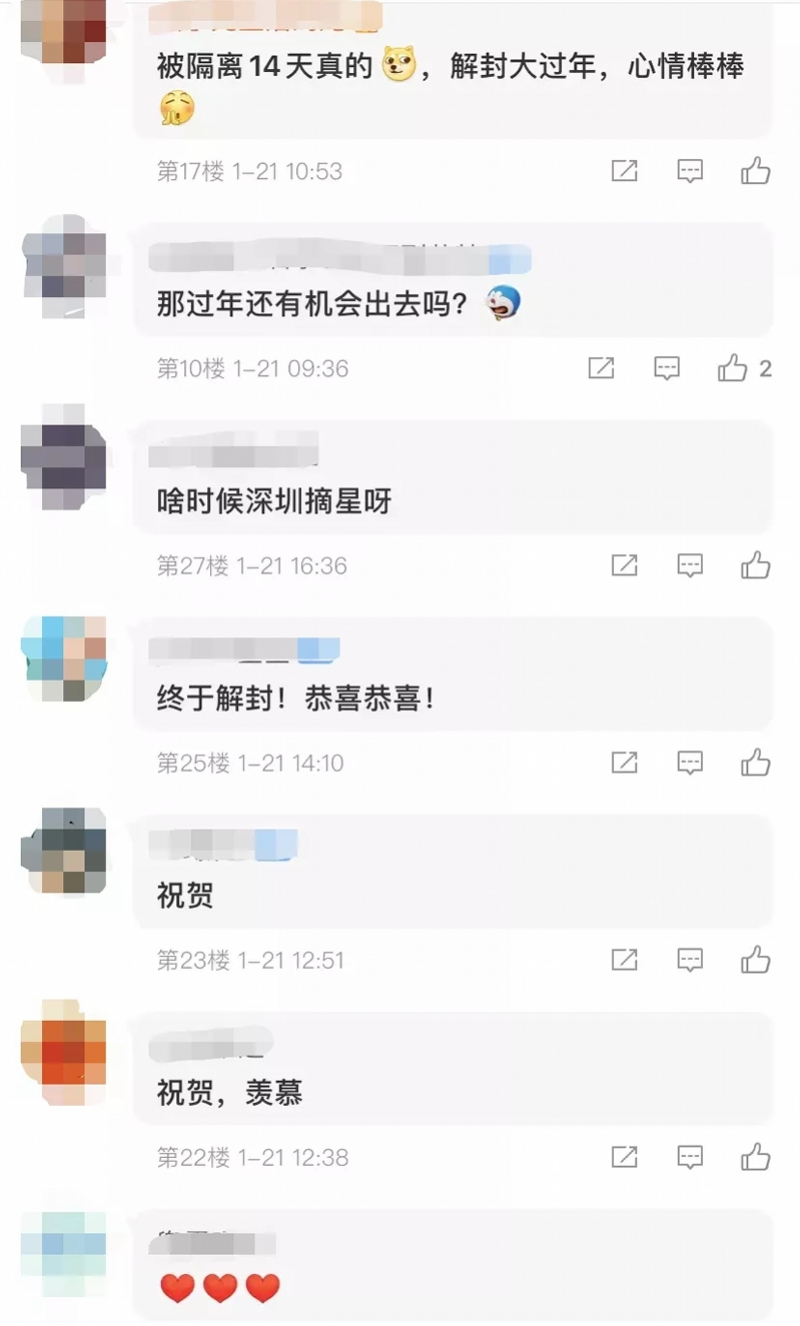Like the comment 终于解封！恭喜恭喜！

coord(755,762)
